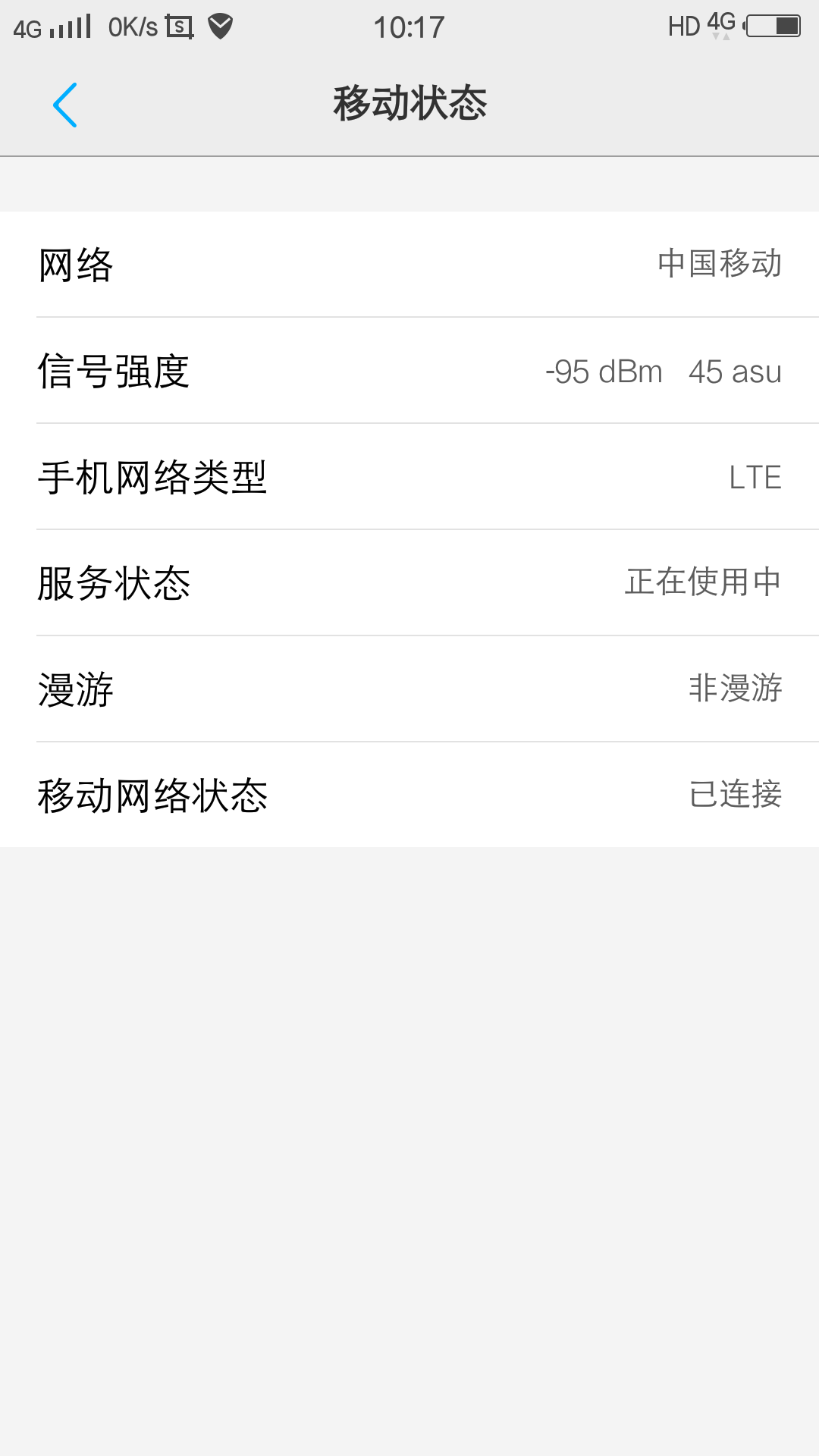Tap the 中国移动 carrier value text
The image size is (819, 1456).
pyautogui.click(x=719, y=264)
